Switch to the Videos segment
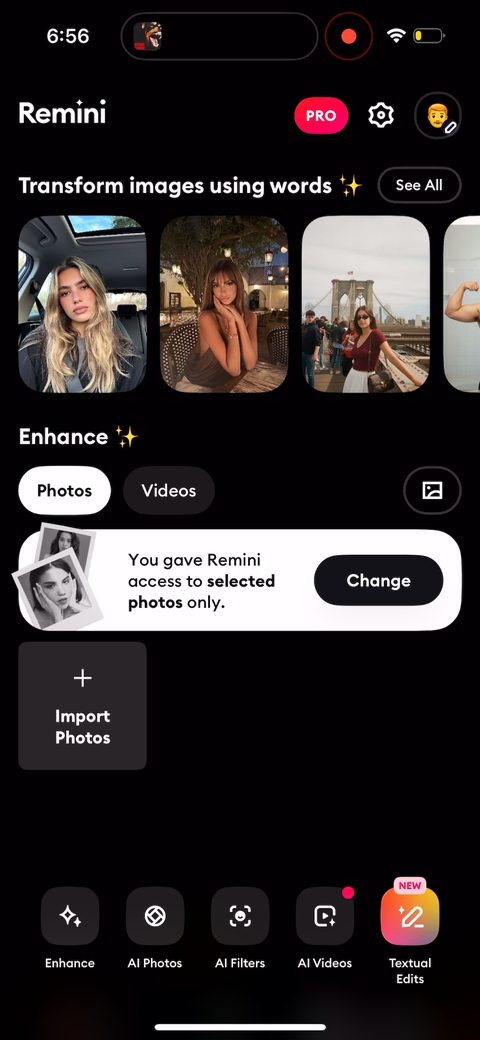 pyautogui.click(x=168, y=491)
